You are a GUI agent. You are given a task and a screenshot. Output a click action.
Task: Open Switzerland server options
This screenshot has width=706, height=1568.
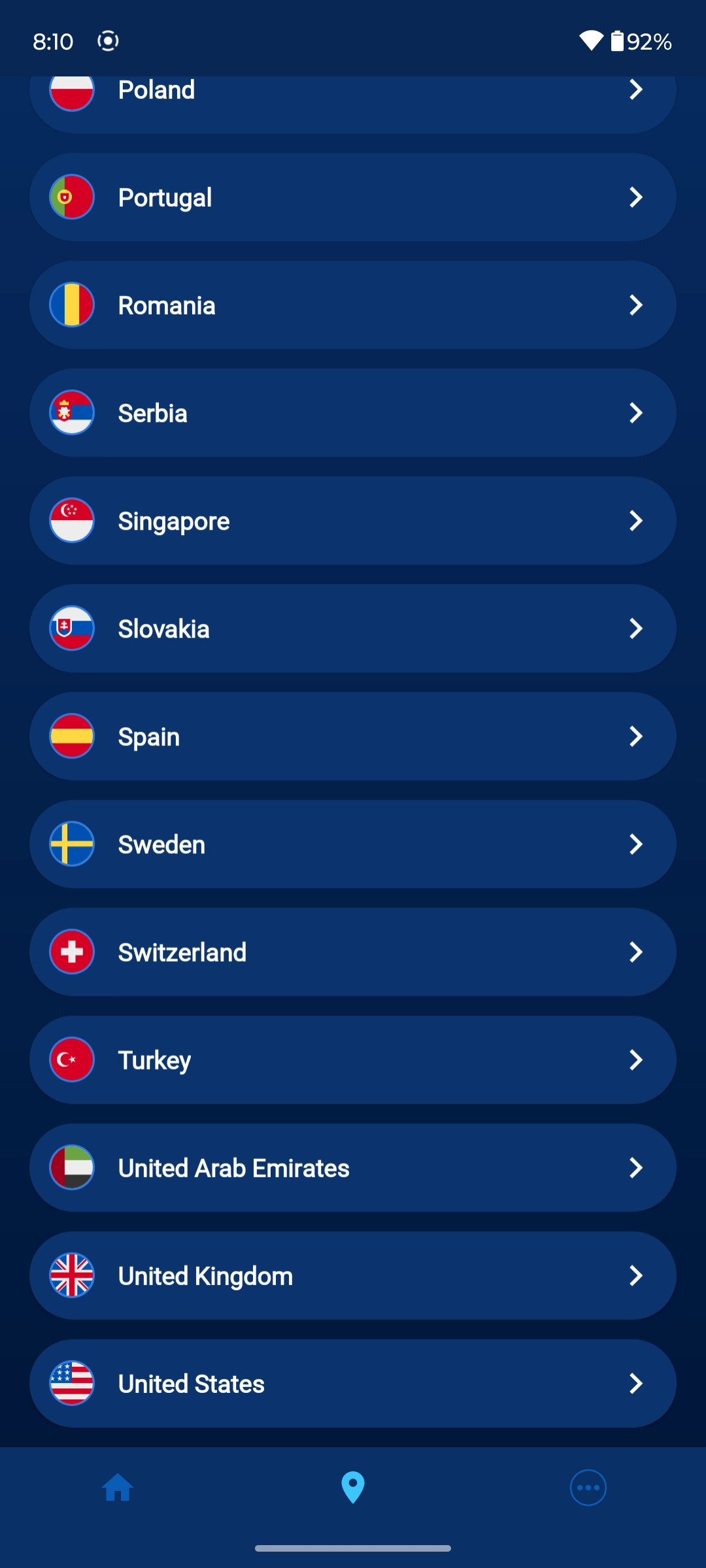click(x=353, y=952)
